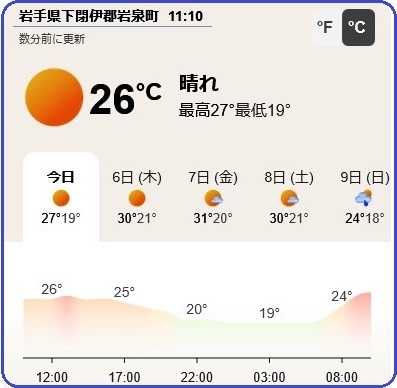This screenshot has width=397, height=388.
Task: Switch temperature units to °F
Action: (325, 27)
